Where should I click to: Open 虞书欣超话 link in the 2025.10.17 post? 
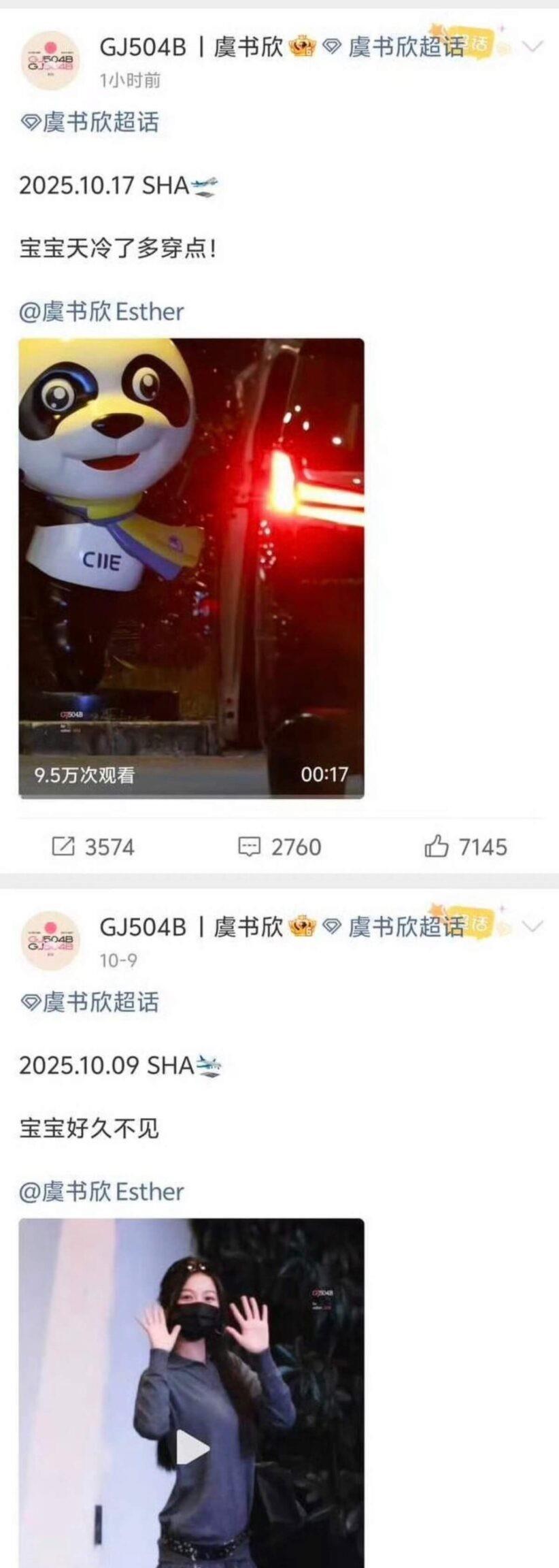(90, 123)
